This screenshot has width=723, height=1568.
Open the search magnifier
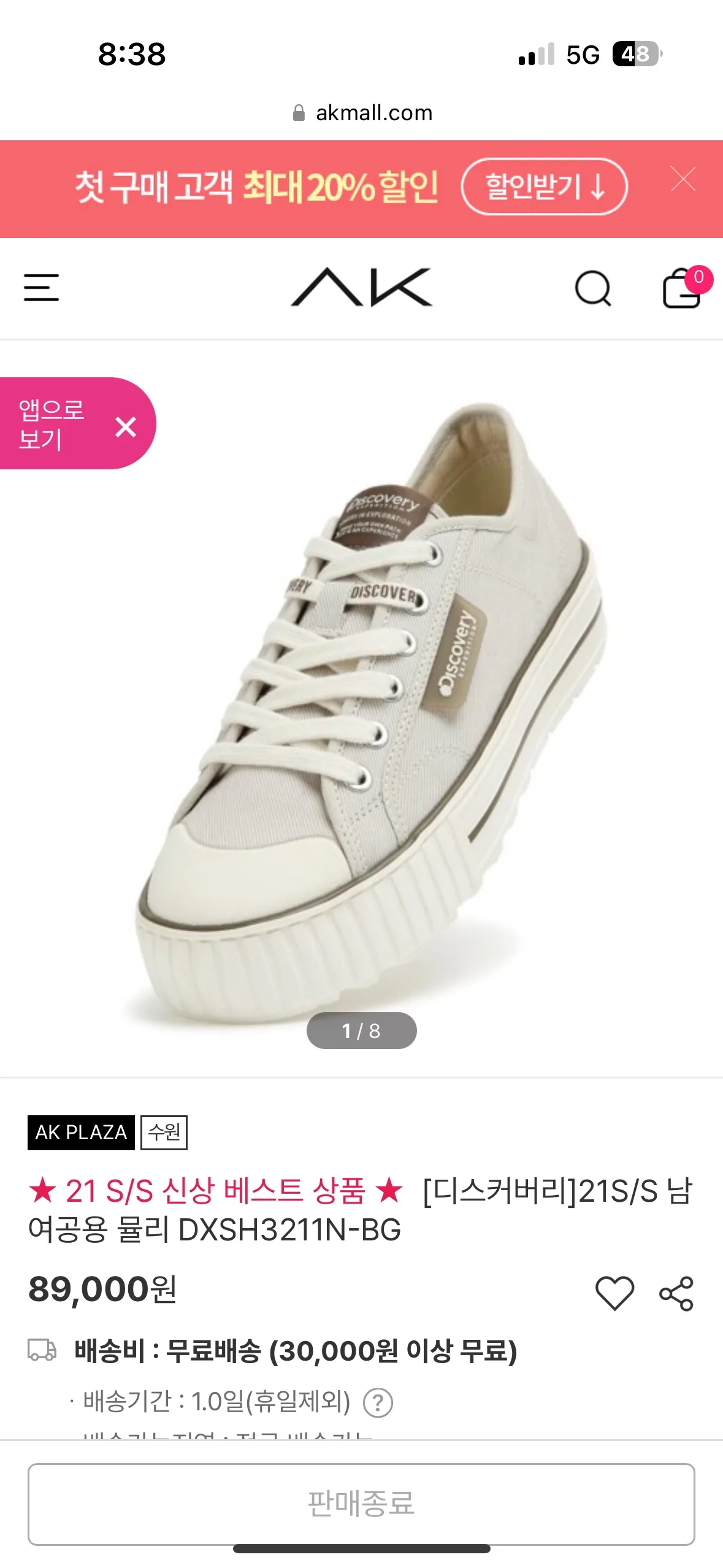click(x=592, y=288)
